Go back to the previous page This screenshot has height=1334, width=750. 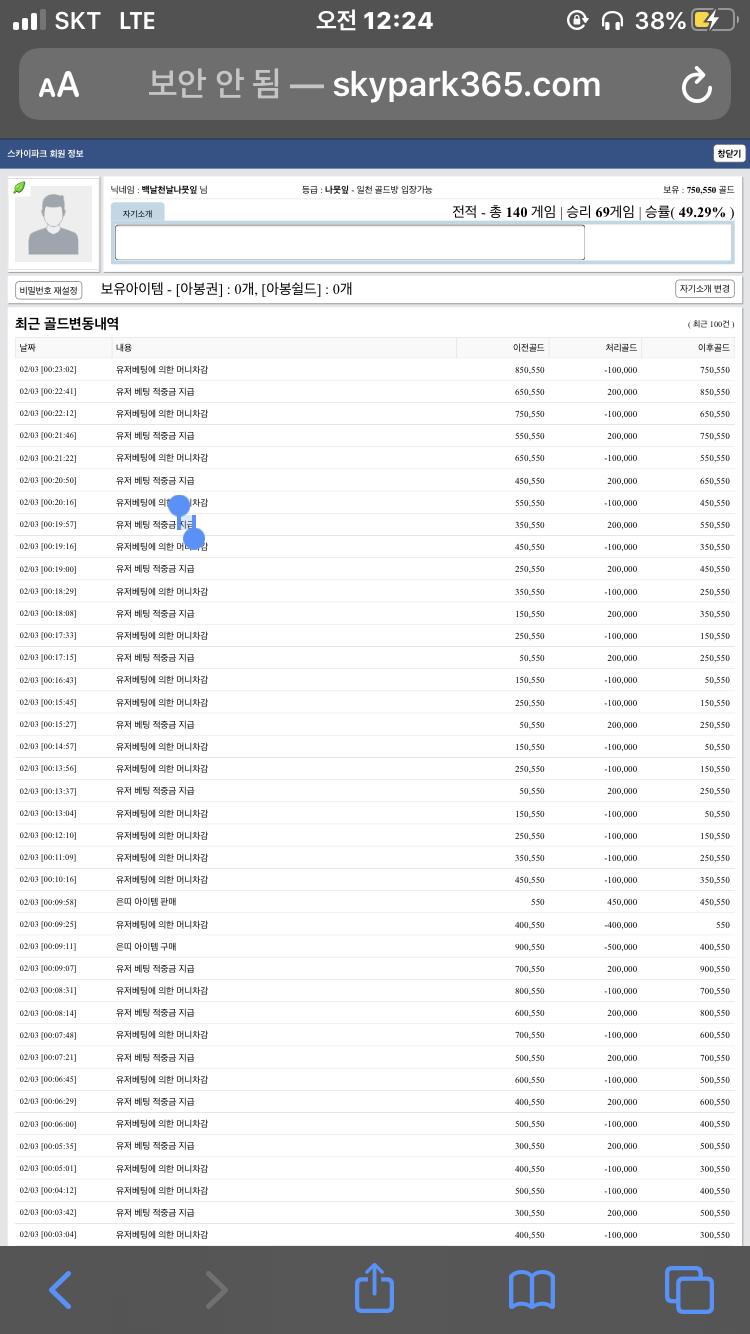point(61,1290)
